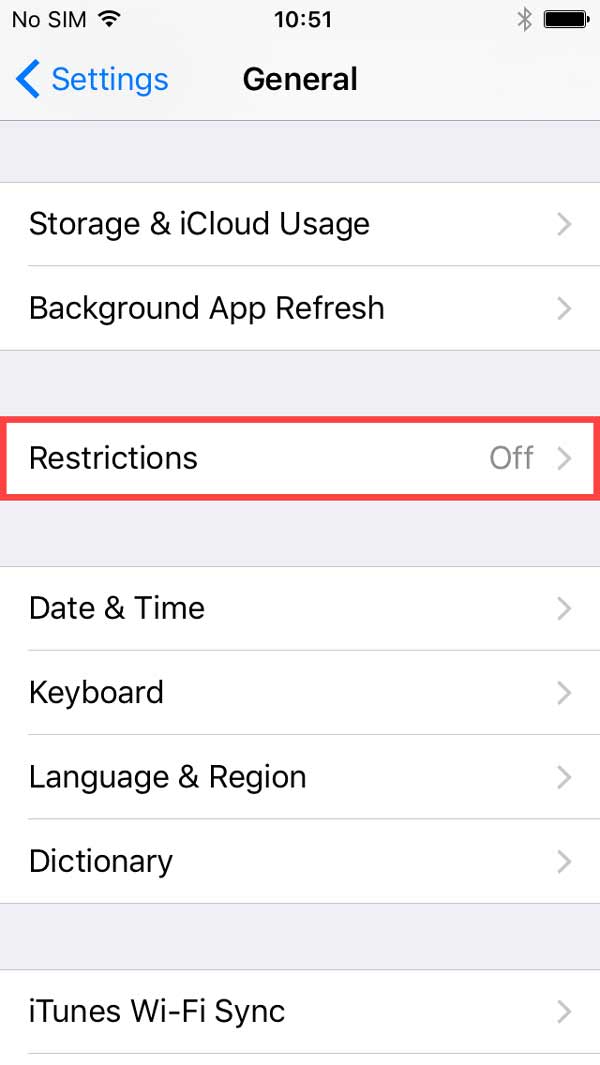Open Keyboard settings

(300, 692)
